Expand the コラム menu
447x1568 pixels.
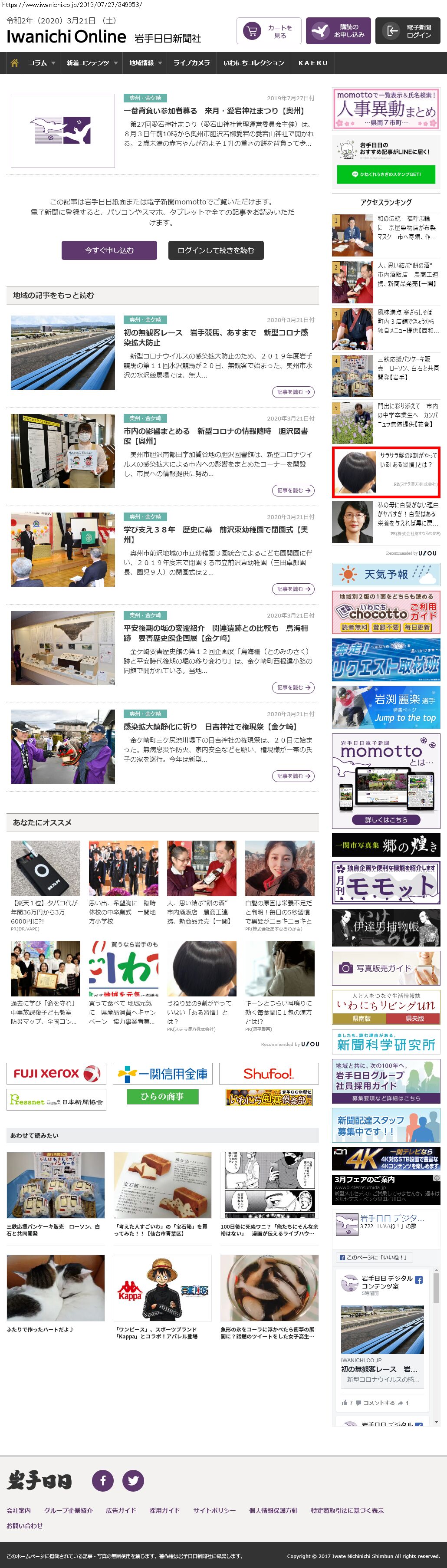coord(41,62)
